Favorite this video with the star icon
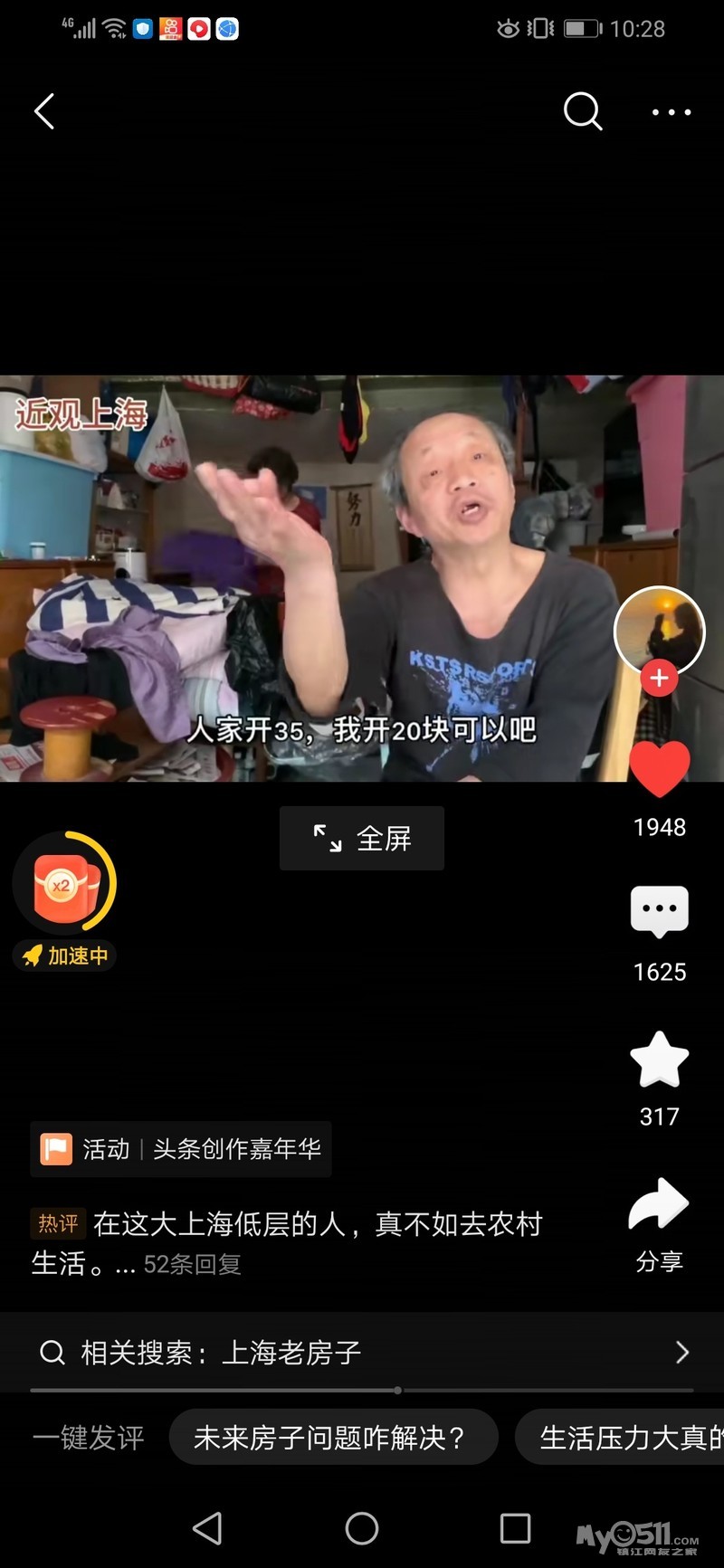Screen dimensions: 724x1568 (x=660, y=1059)
